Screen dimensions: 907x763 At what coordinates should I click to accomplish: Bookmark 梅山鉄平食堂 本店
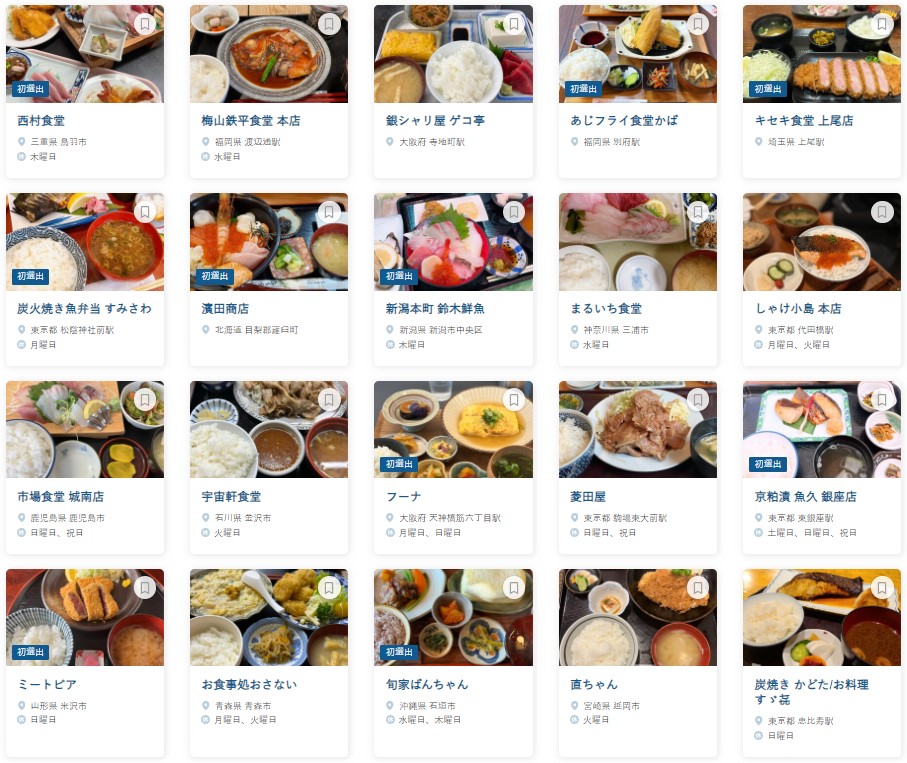329,24
